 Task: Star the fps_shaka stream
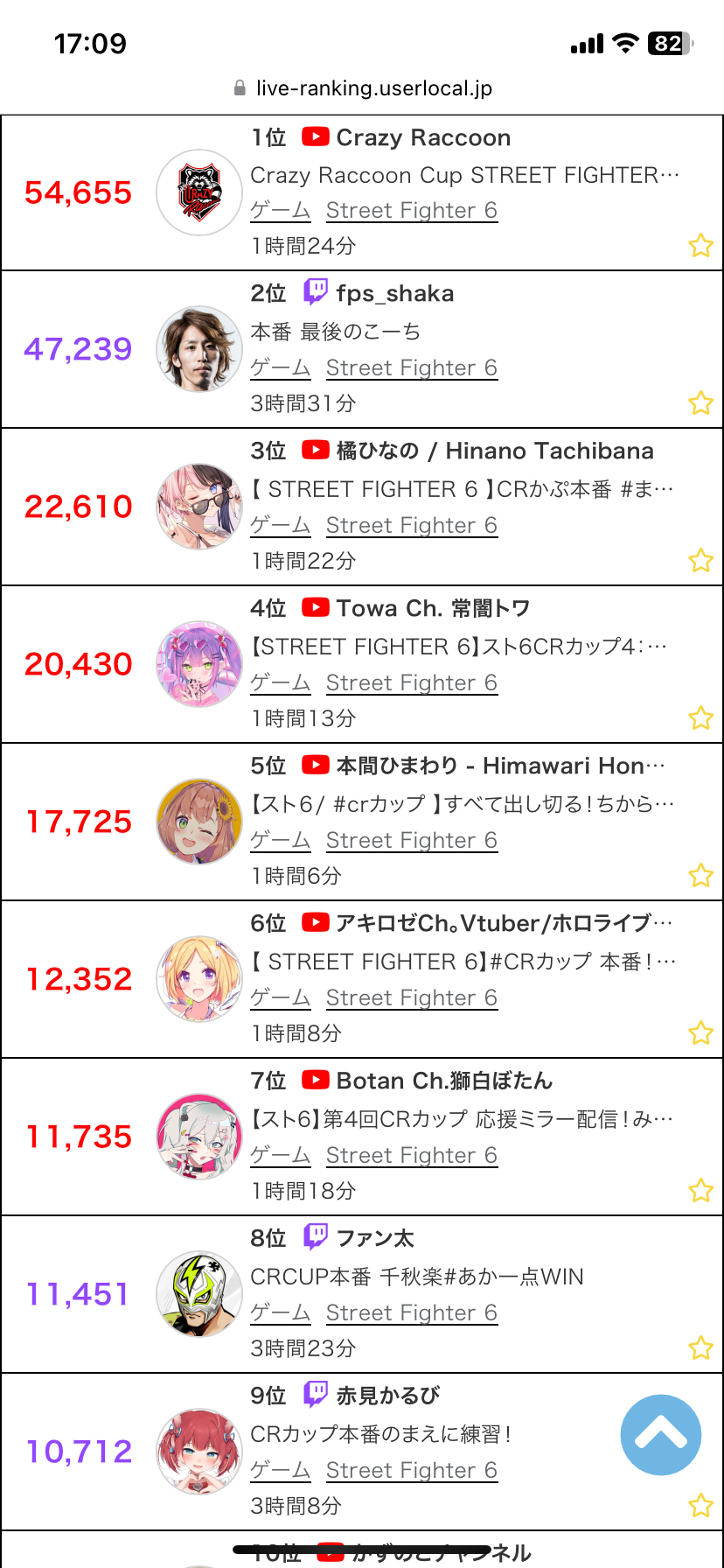[x=700, y=402]
